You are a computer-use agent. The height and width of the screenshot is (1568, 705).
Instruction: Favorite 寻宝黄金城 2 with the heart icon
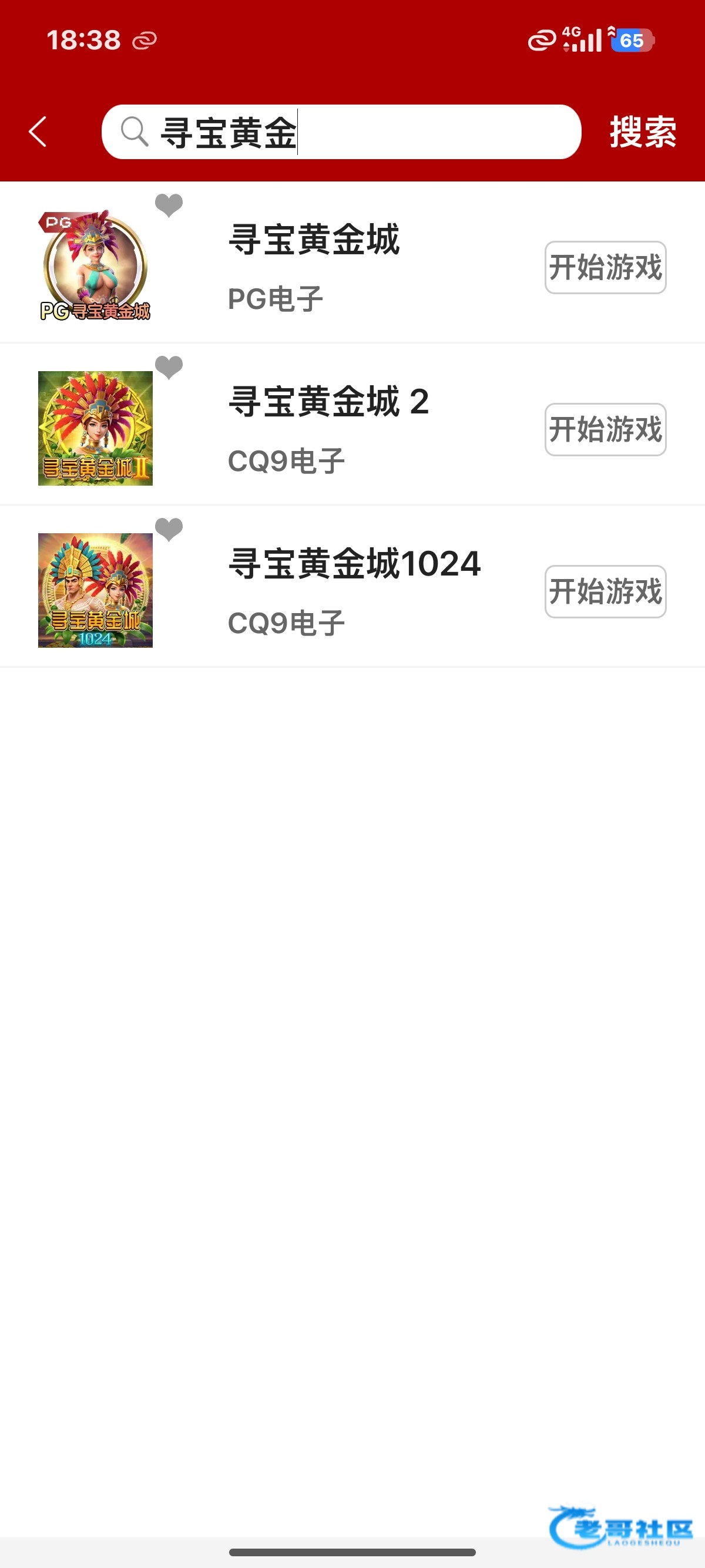tap(169, 366)
